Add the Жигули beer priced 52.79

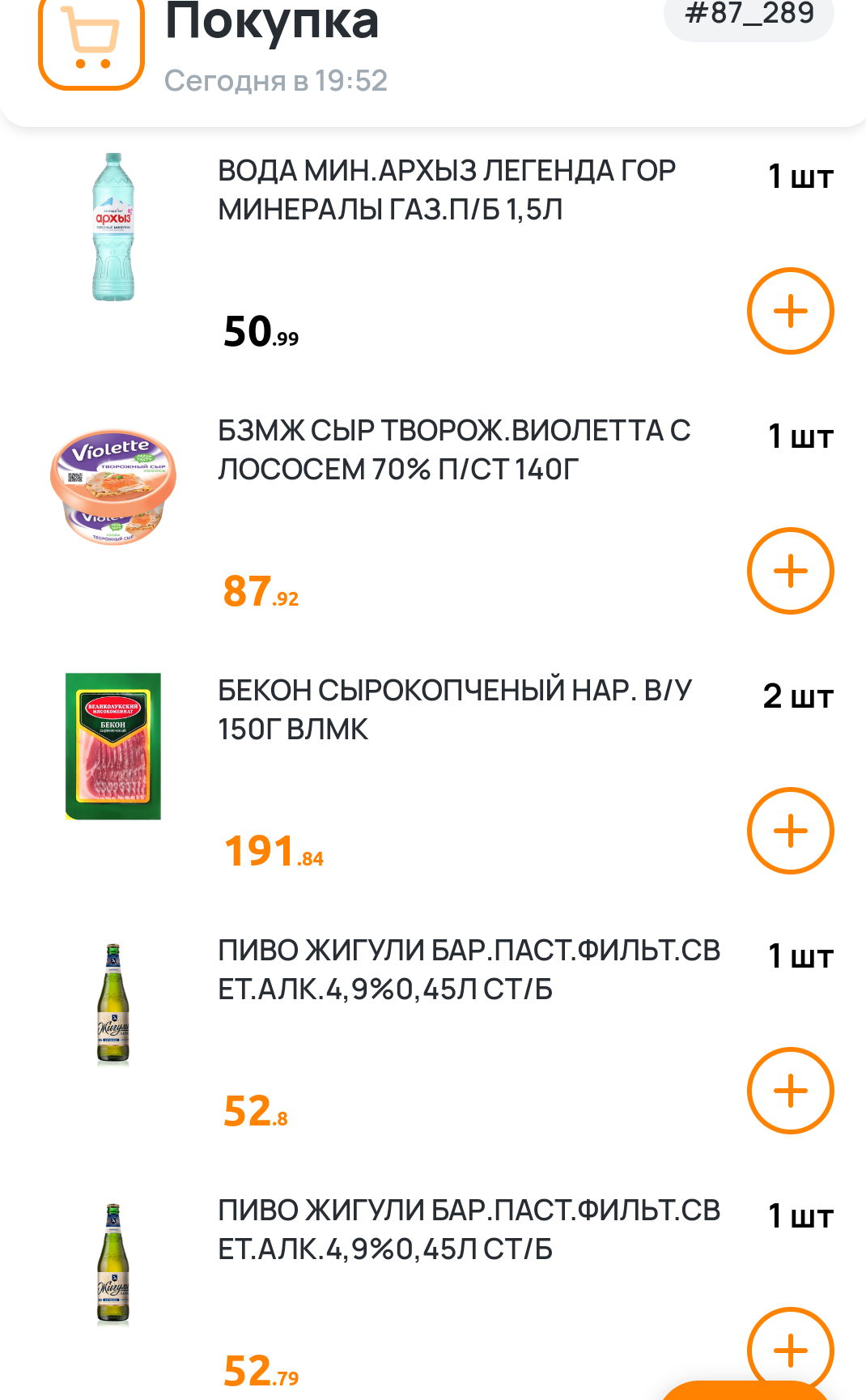click(790, 1347)
